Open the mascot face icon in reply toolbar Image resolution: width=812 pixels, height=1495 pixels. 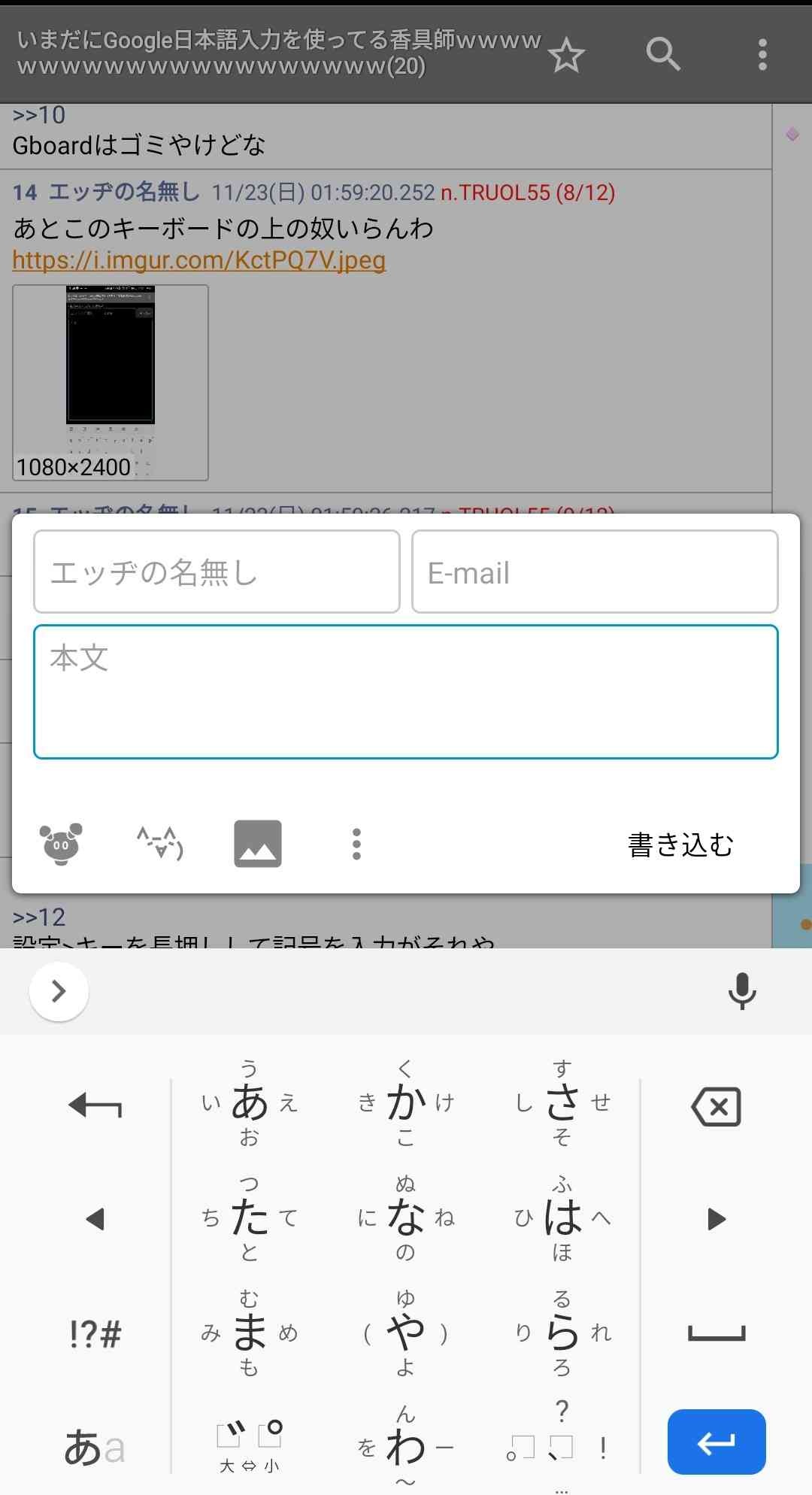[61, 844]
